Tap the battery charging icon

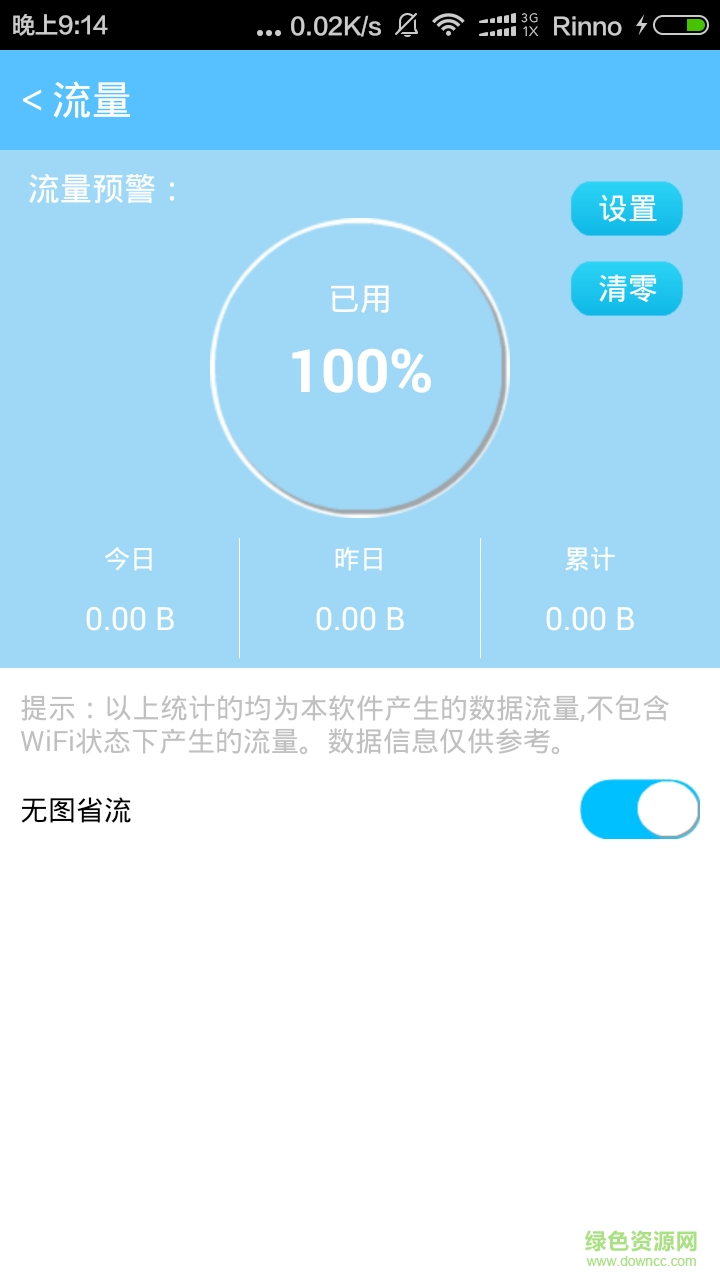click(x=684, y=25)
